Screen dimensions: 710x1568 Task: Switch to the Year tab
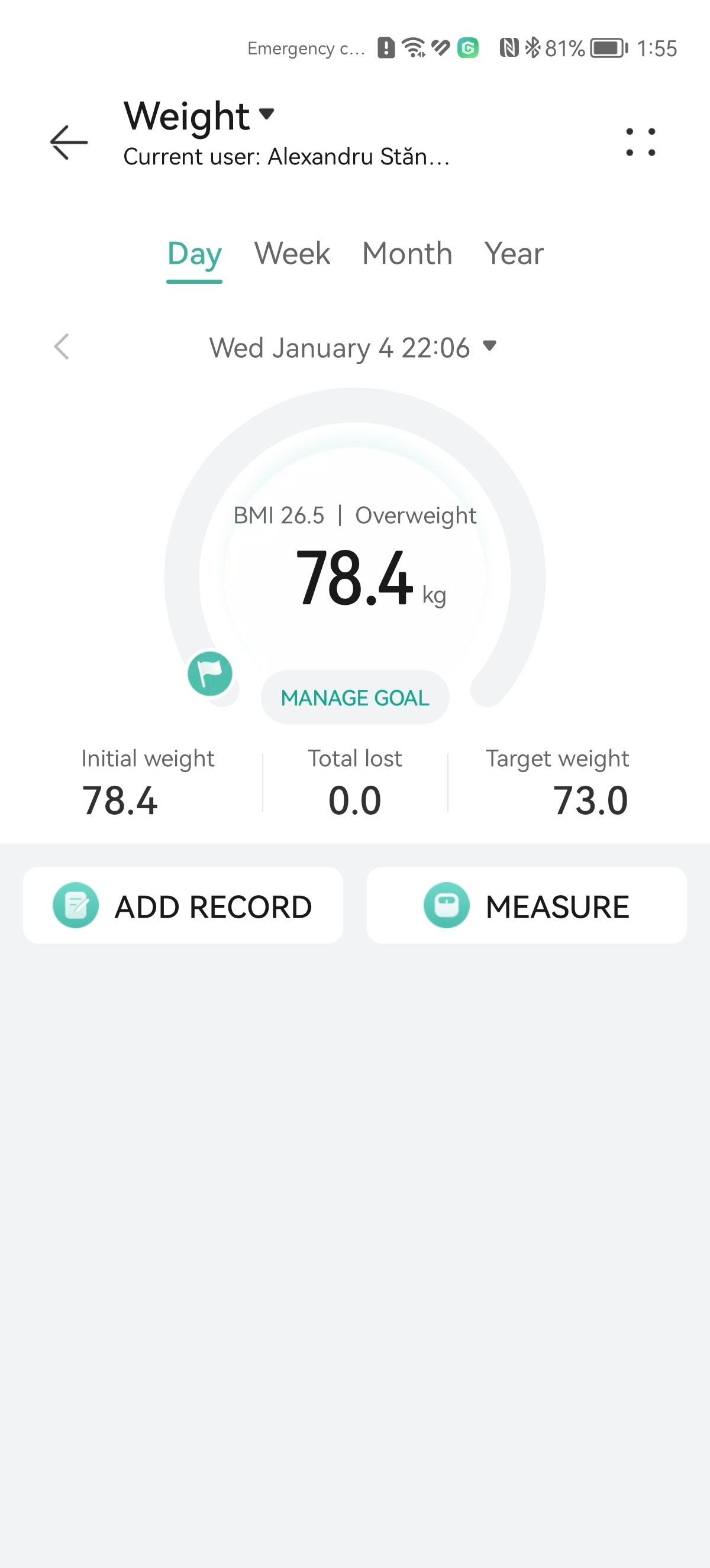tap(514, 253)
